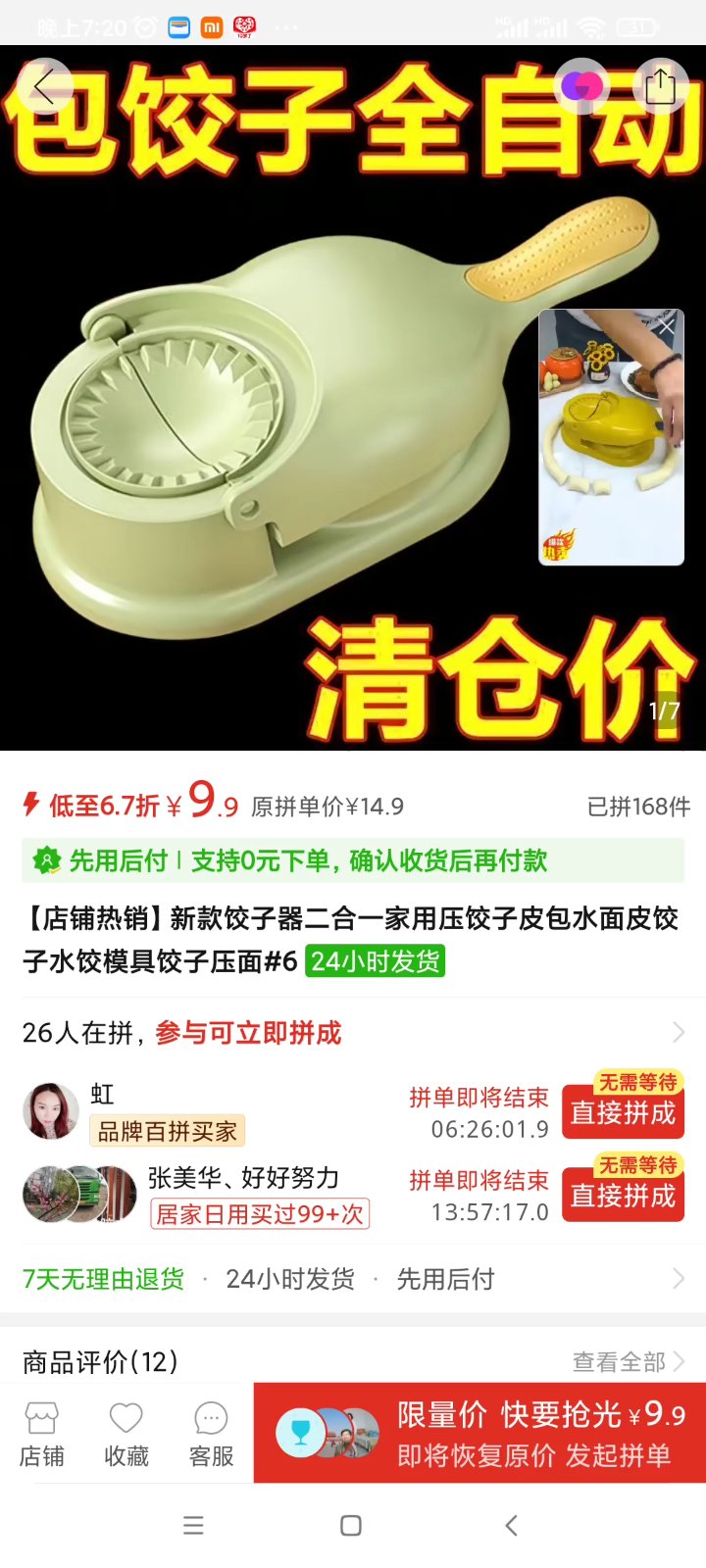Tap the green mascot icon in 先用后付 banner
The image size is (706, 1568).
(43, 861)
